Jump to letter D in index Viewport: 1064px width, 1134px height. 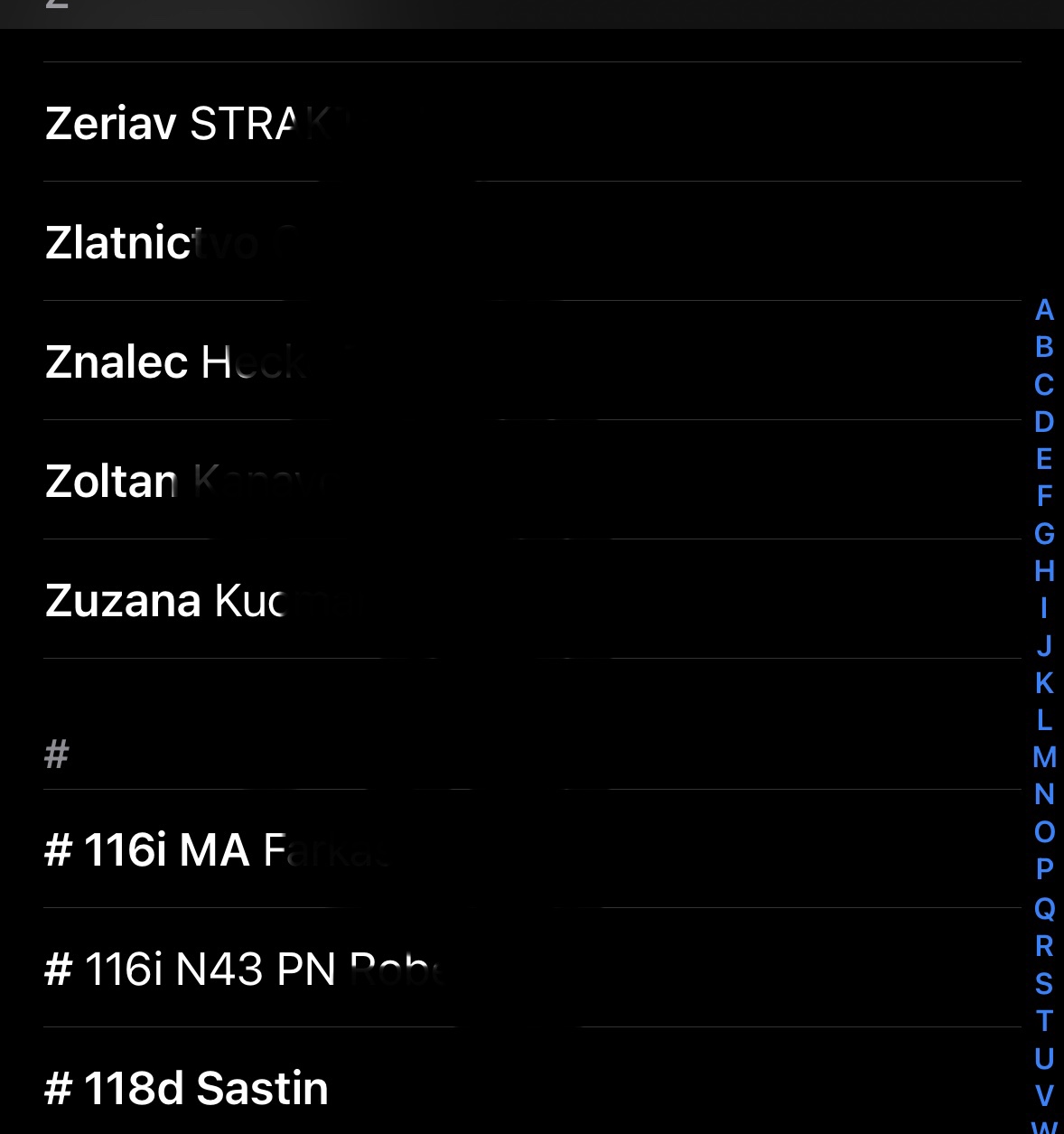click(x=1044, y=422)
